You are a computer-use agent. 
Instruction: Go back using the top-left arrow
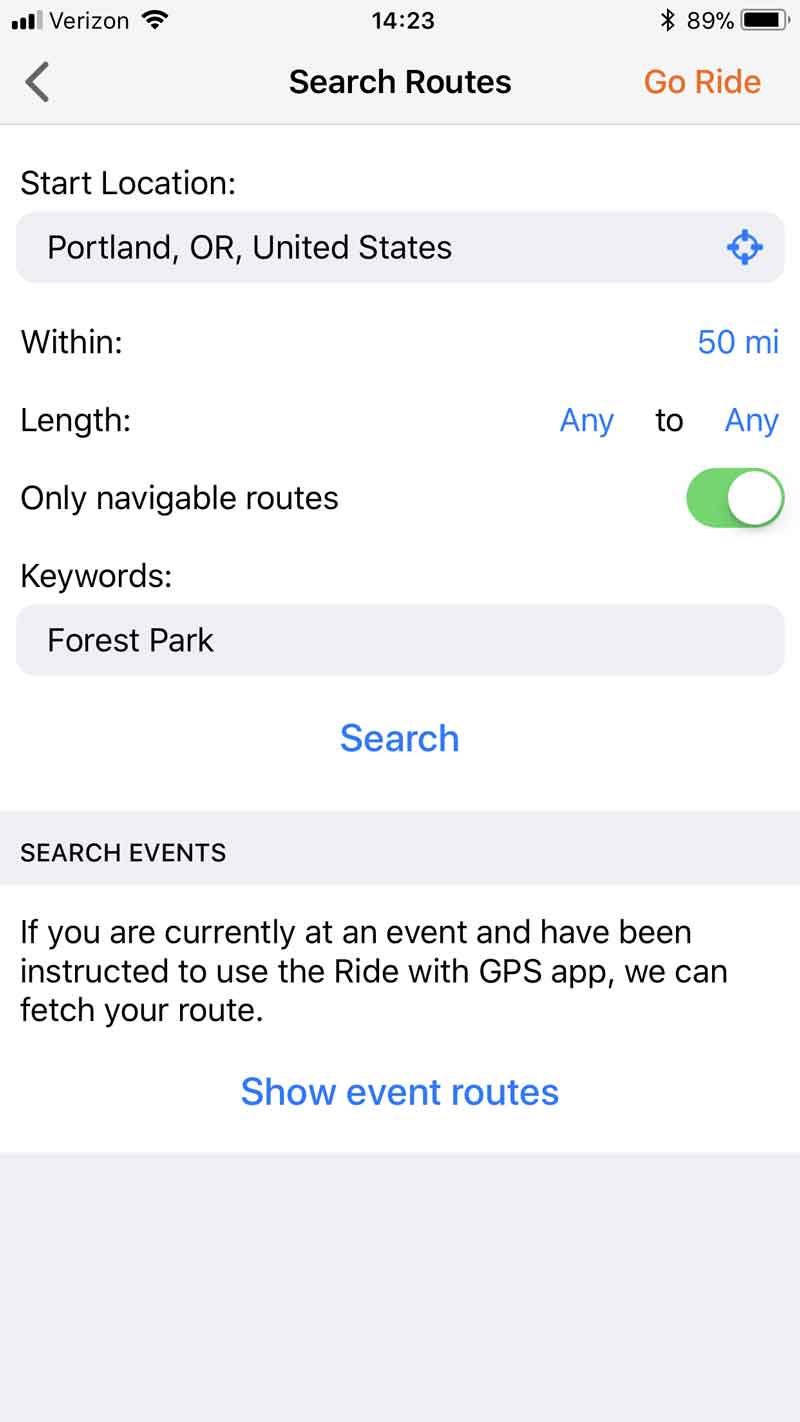38,82
